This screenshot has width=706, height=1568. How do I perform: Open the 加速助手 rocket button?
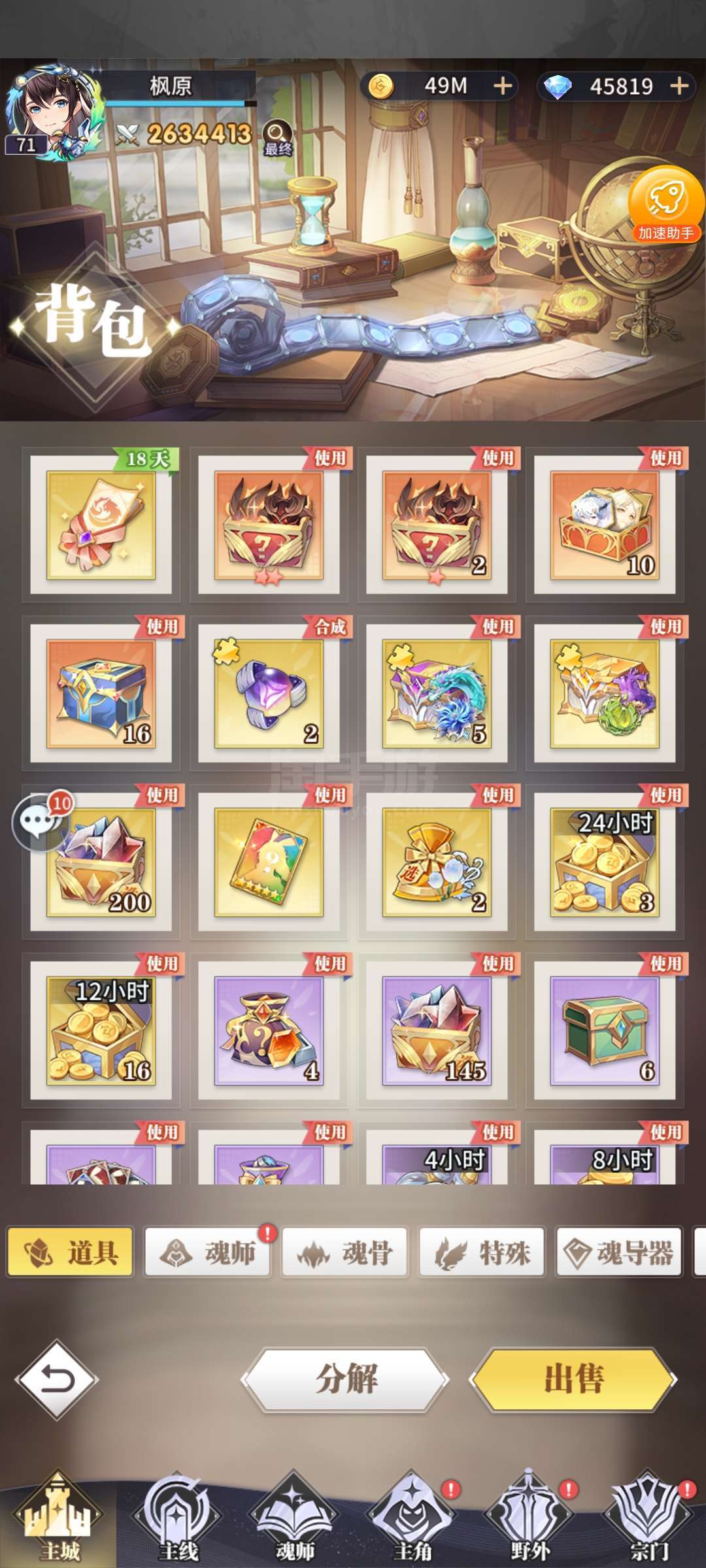[665, 205]
